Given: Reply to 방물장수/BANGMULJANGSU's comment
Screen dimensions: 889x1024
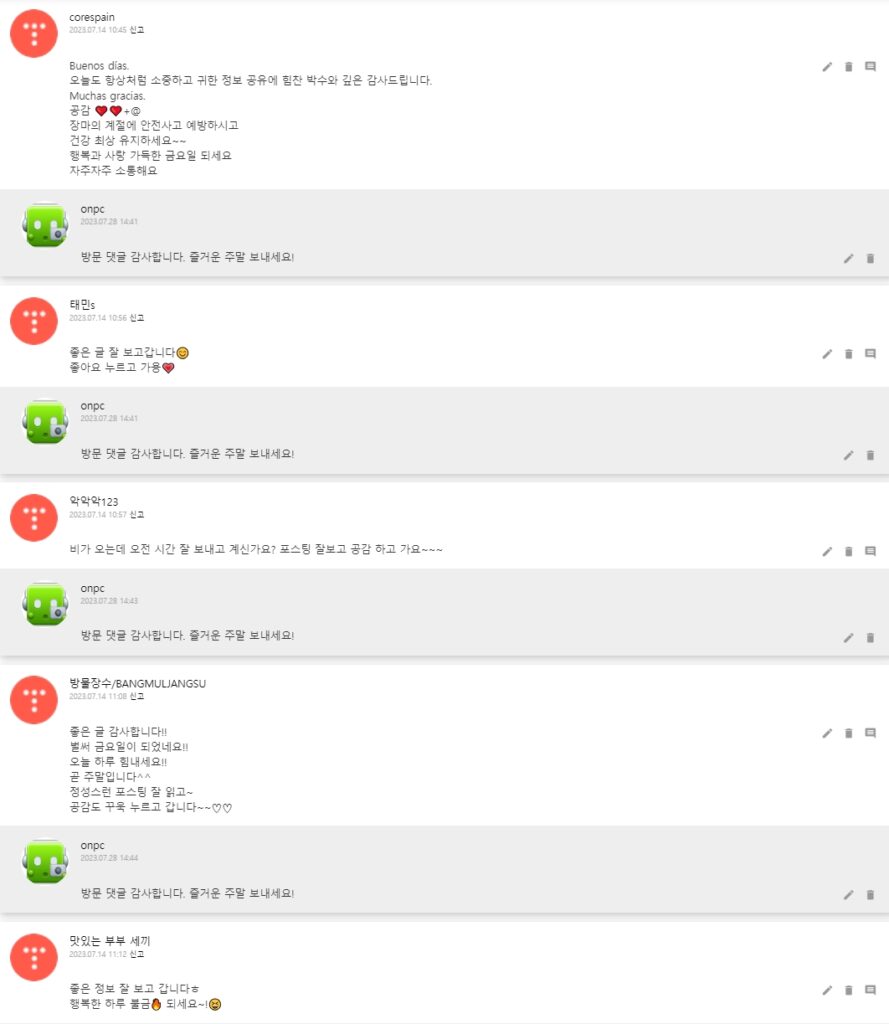Looking at the screenshot, I should (x=870, y=733).
